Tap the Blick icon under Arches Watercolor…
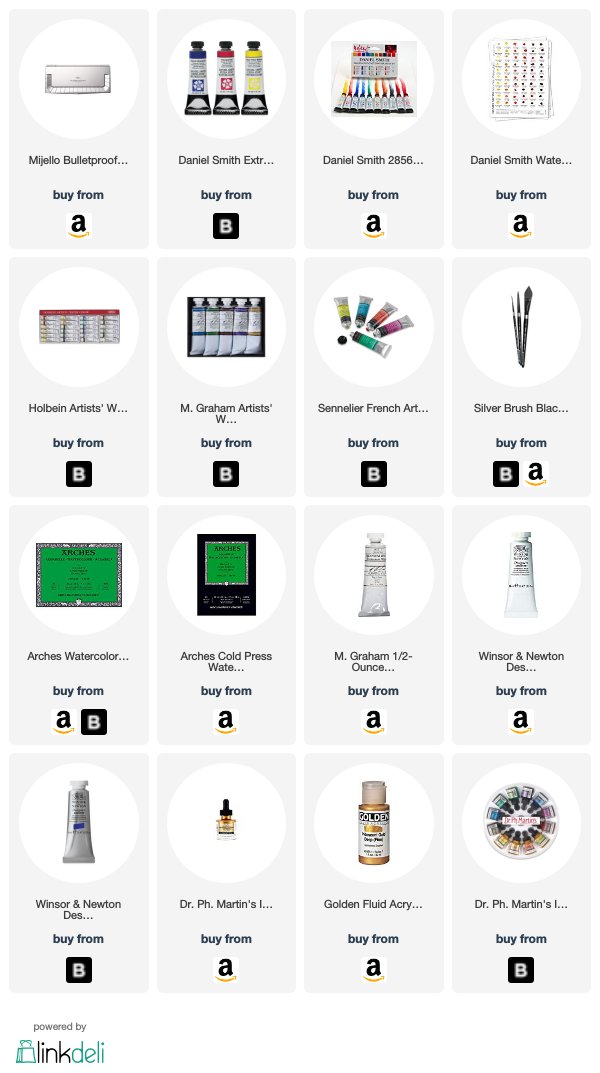 tap(94, 721)
